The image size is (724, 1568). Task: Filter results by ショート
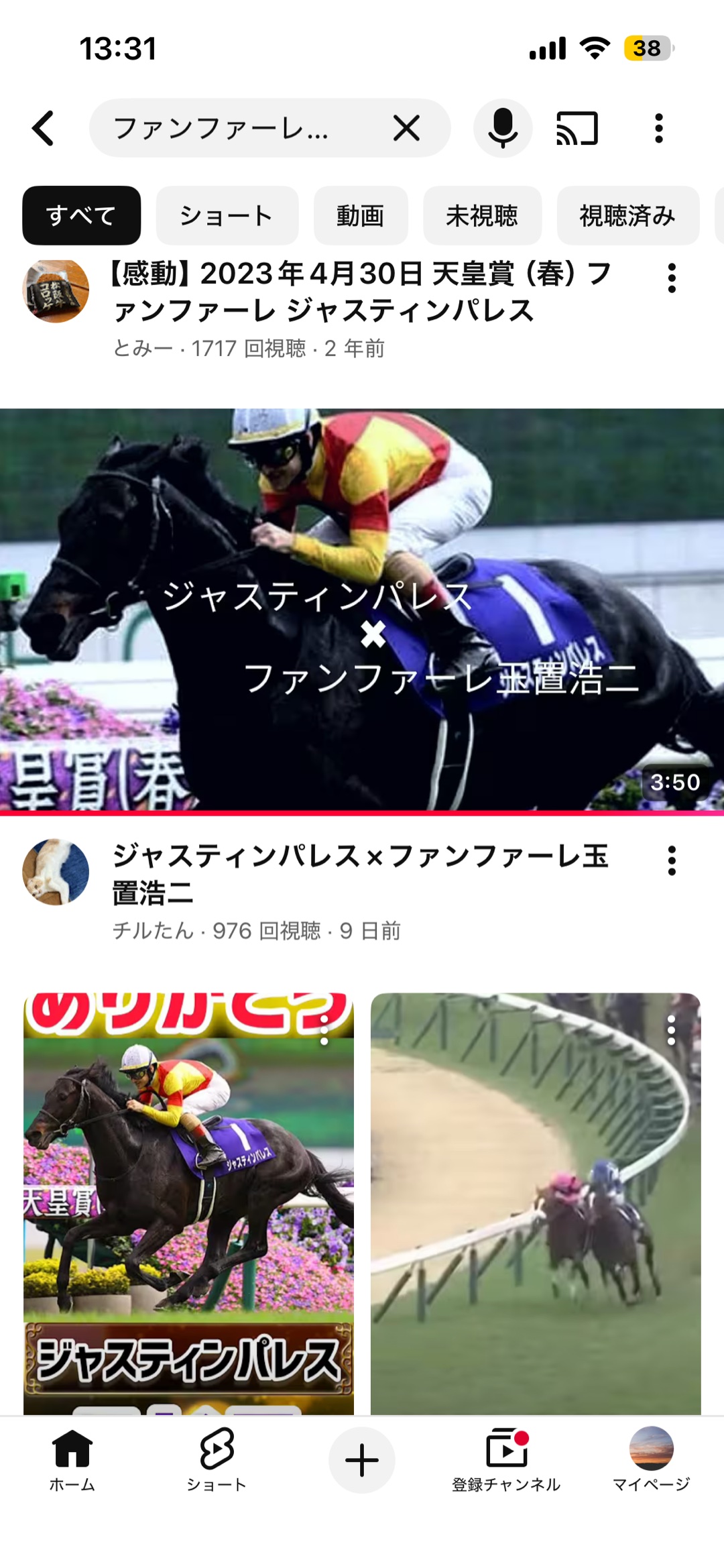[x=227, y=215]
